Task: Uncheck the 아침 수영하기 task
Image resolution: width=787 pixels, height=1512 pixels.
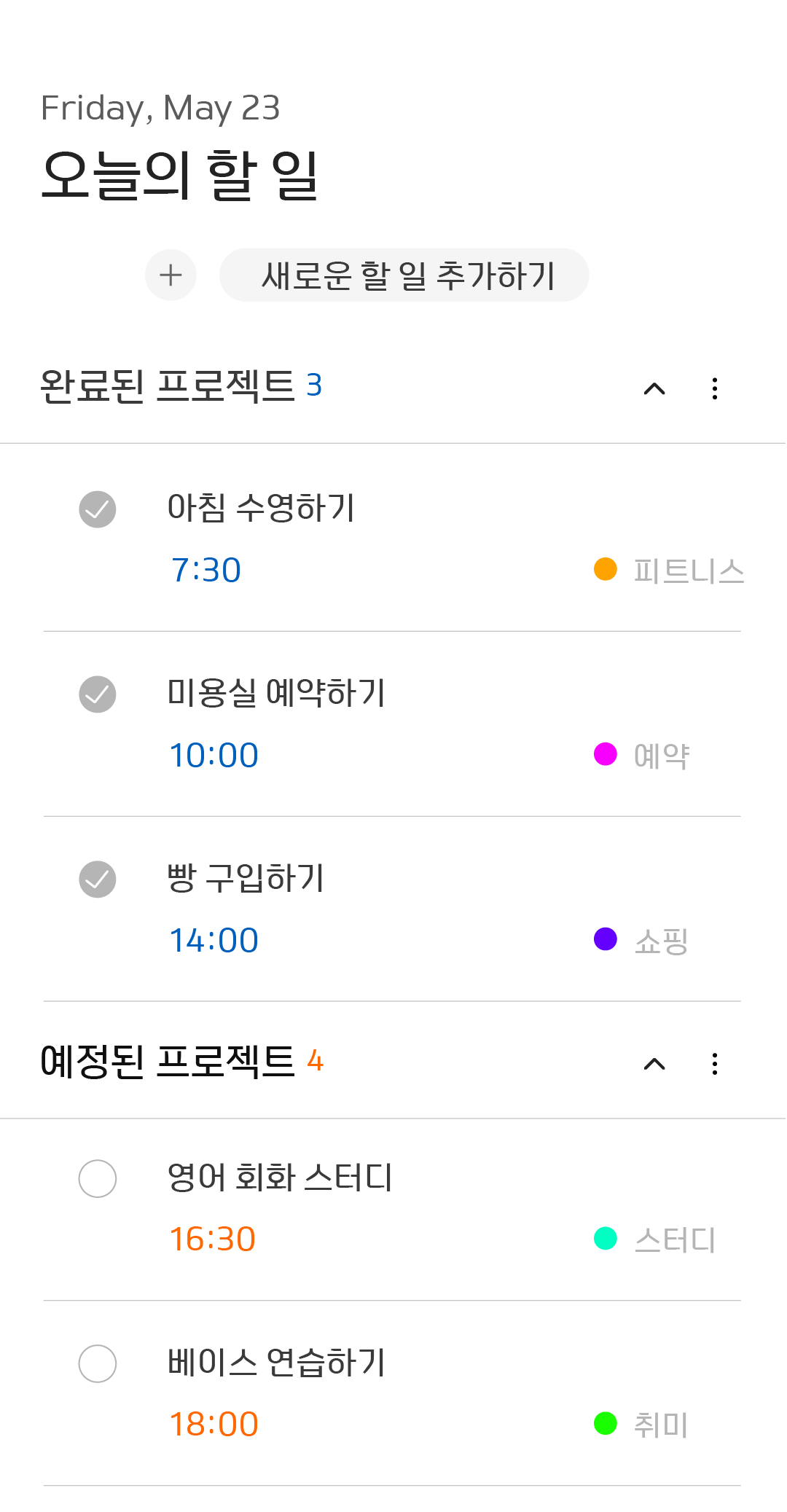Action: coord(98,509)
